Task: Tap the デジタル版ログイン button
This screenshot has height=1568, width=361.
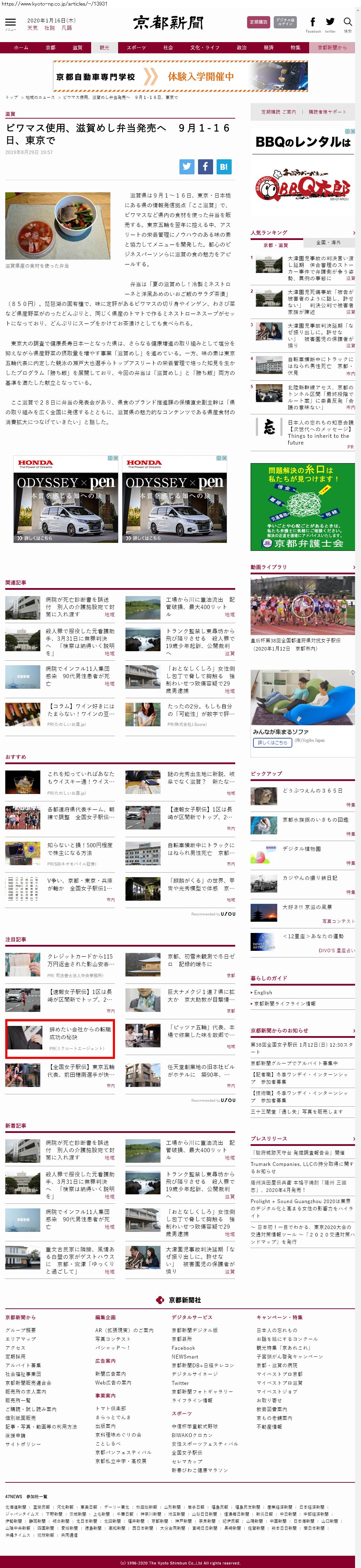Action: pyautogui.click(x=285, y=22)
